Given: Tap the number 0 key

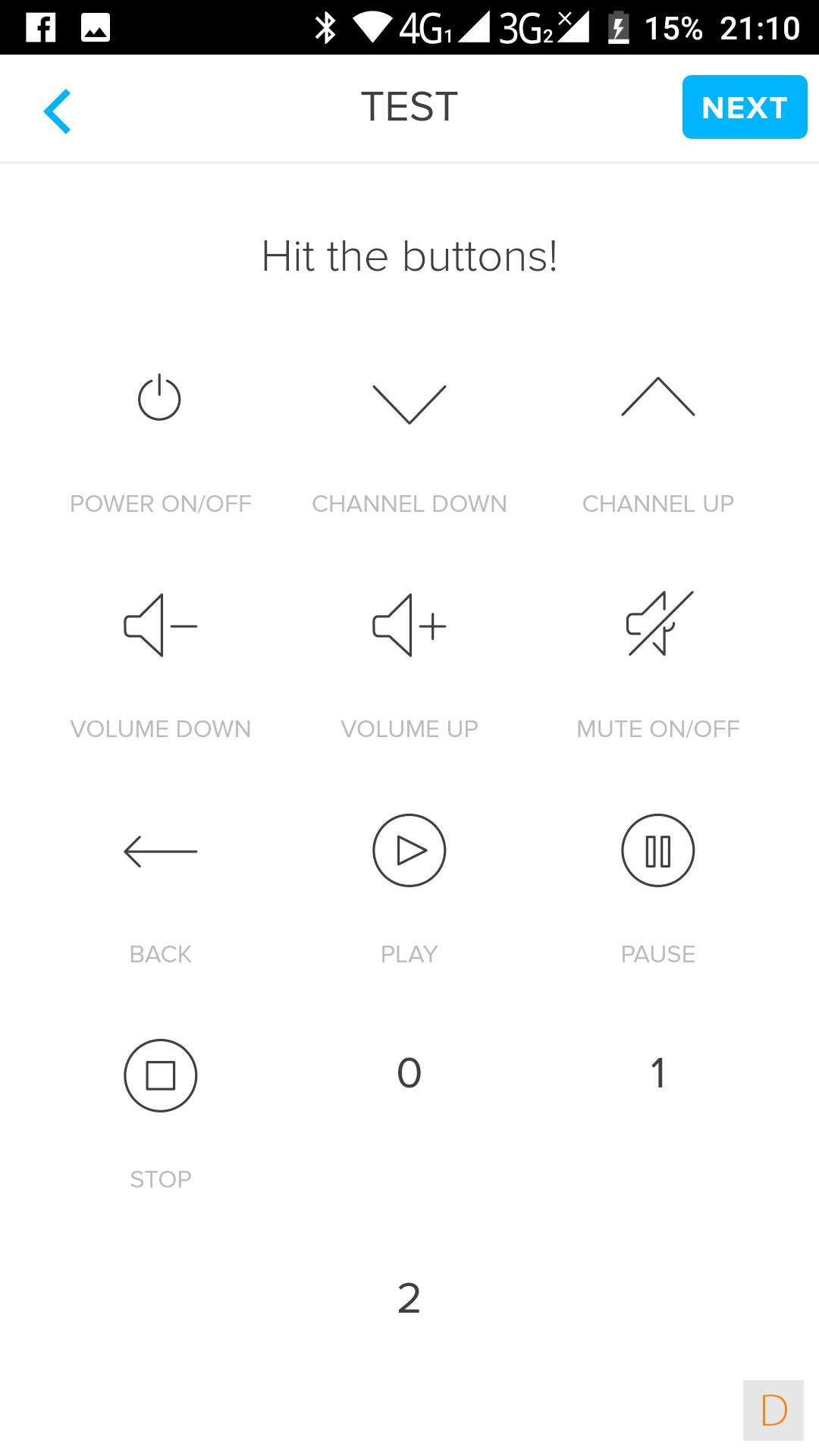Looking at the screenshot, I should coord(409,1073).
